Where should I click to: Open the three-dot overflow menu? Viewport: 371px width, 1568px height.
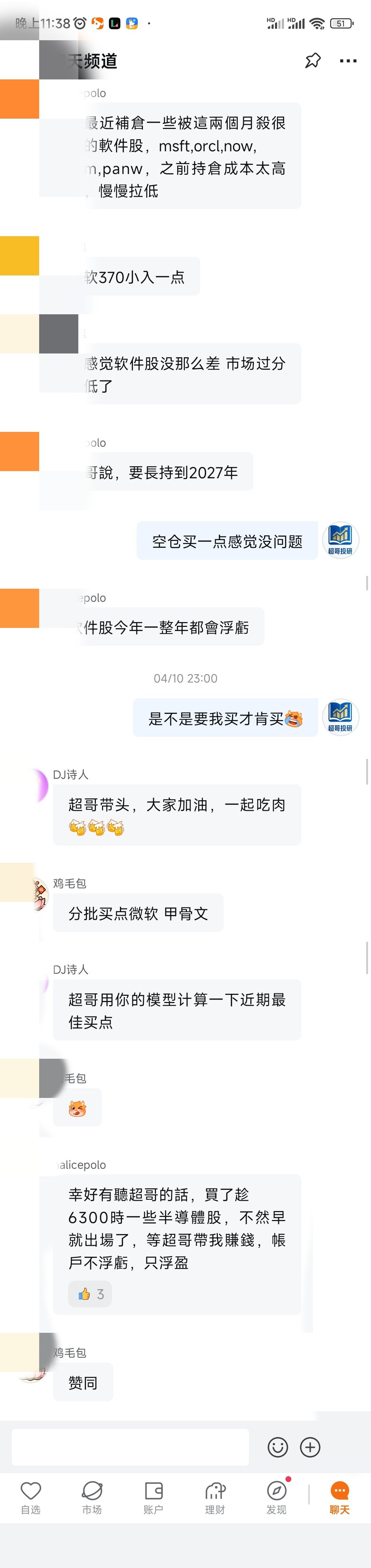pos(348,61)
